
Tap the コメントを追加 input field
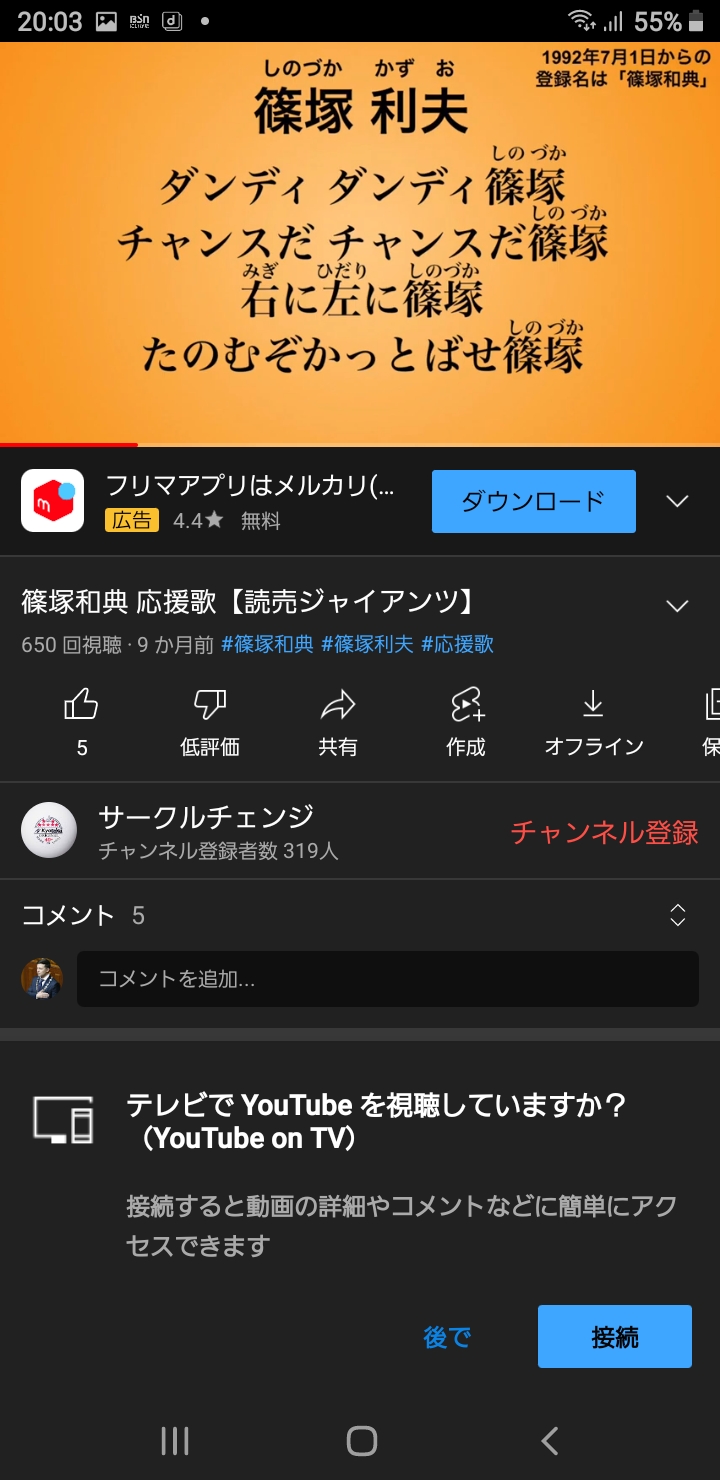387,979
